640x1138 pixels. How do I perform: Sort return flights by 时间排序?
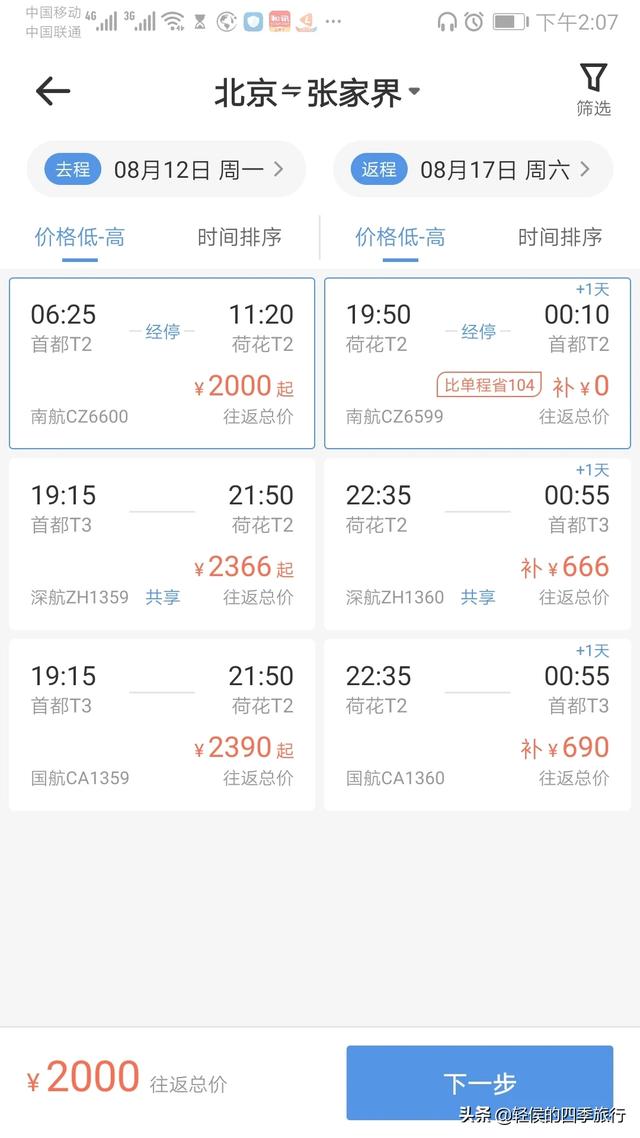[559, 237]
